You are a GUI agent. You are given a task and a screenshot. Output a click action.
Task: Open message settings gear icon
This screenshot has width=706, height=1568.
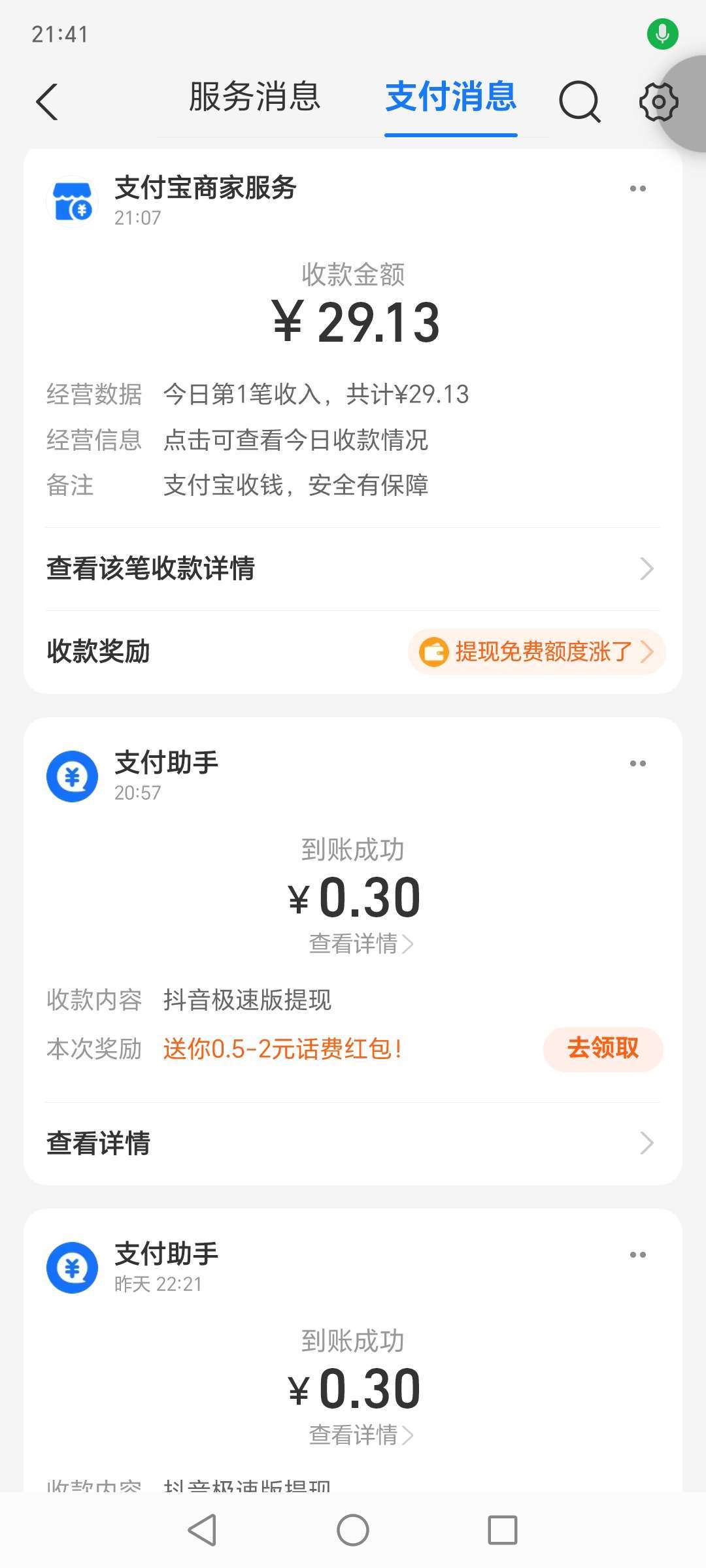[x=658, y=102]
